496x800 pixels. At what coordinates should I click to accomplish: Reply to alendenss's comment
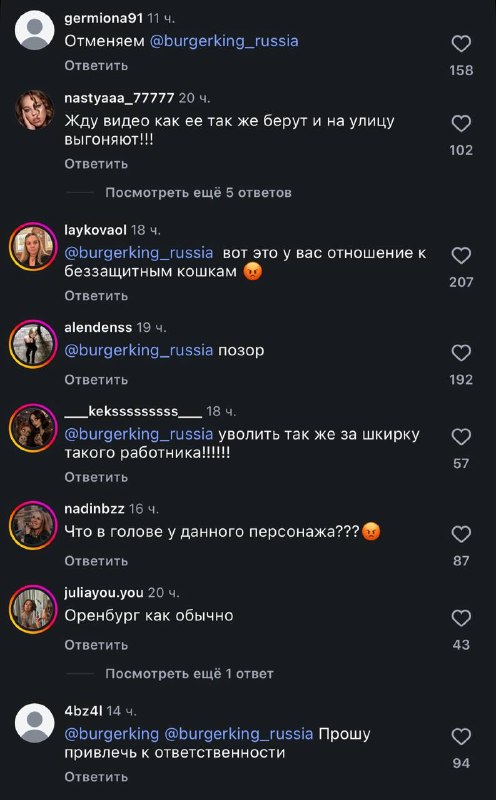(96, 380)
